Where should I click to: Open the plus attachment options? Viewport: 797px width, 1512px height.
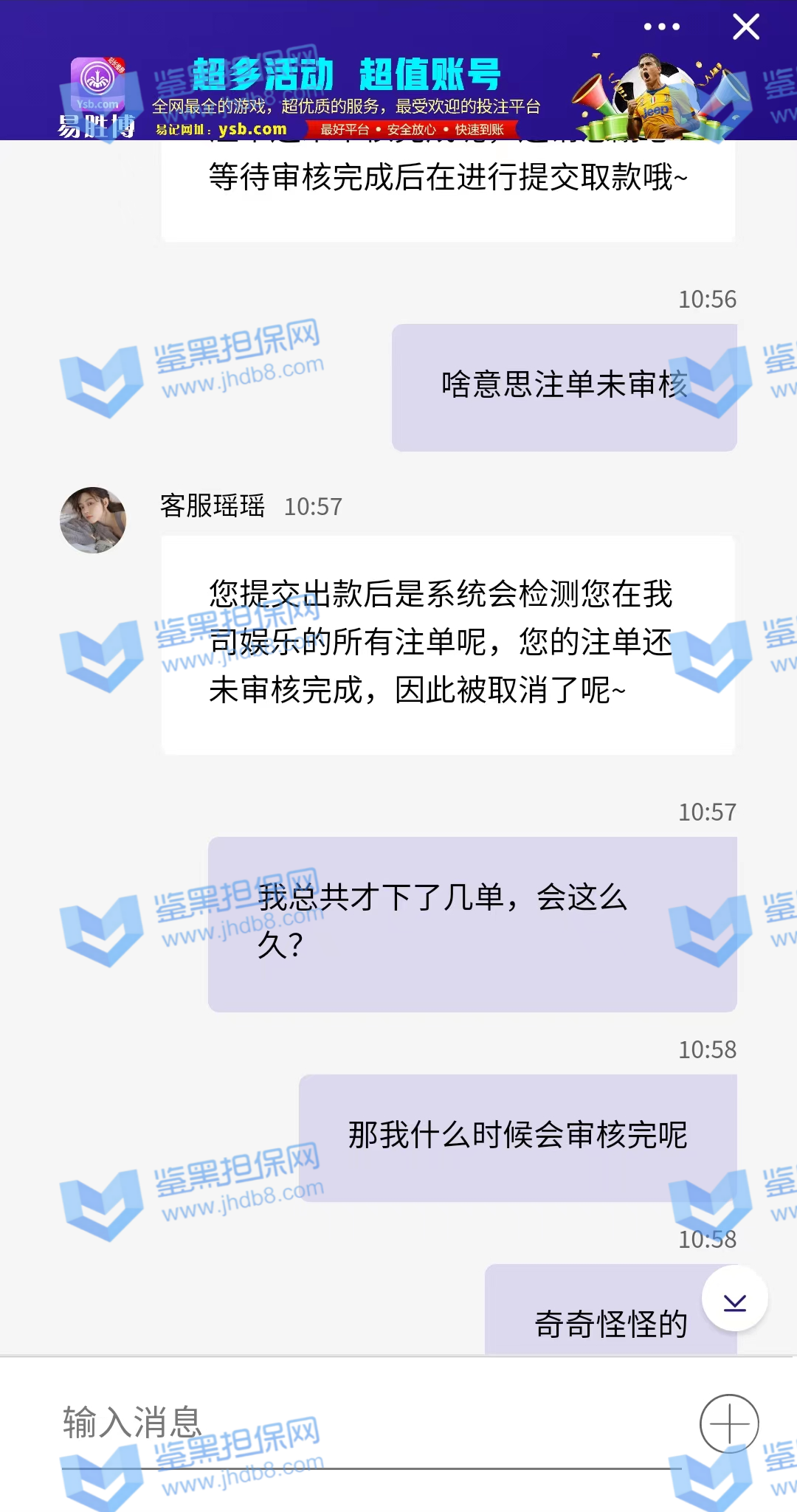729,1423
